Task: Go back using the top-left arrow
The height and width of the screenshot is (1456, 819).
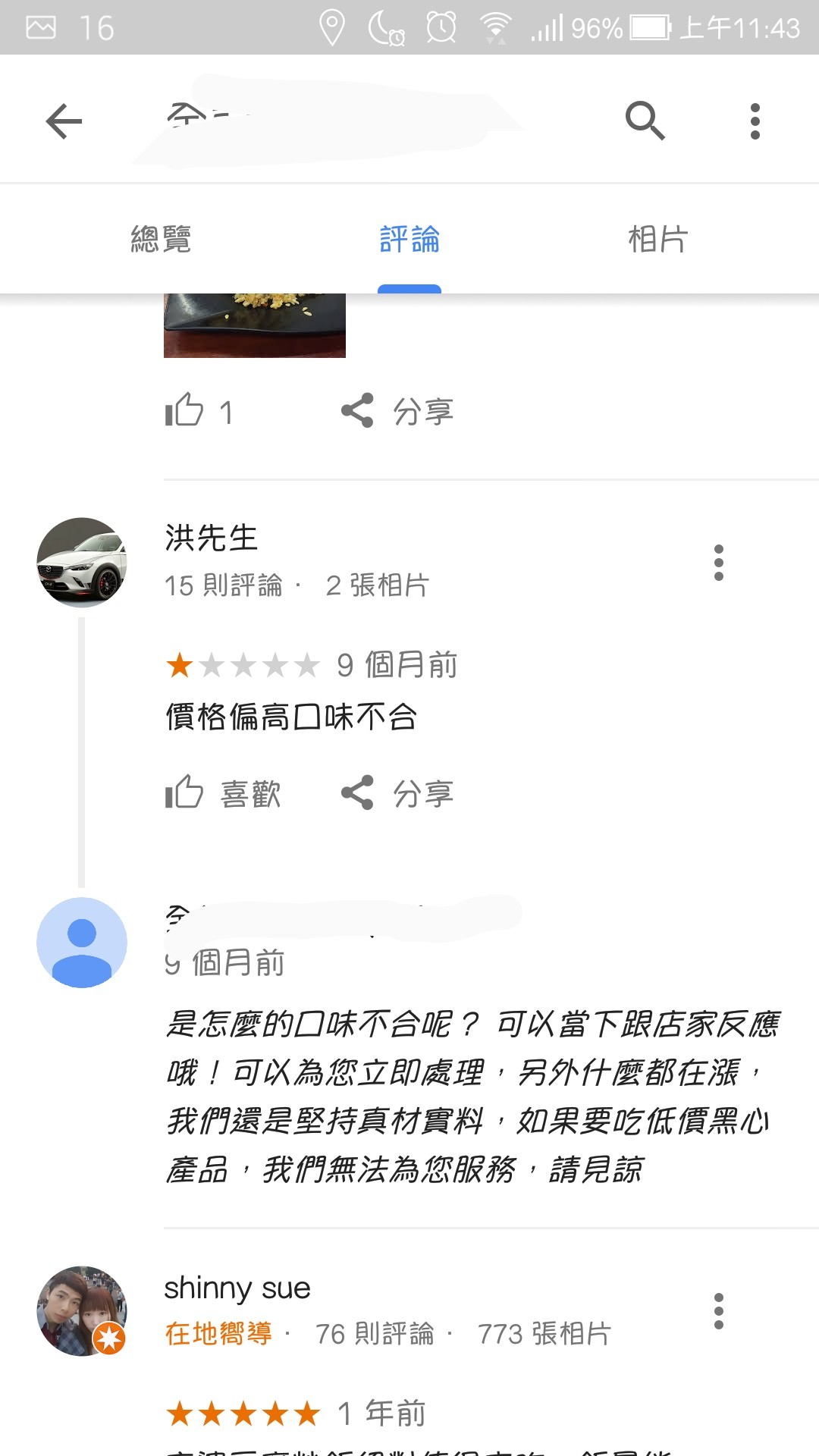Action: click(64, 121)
